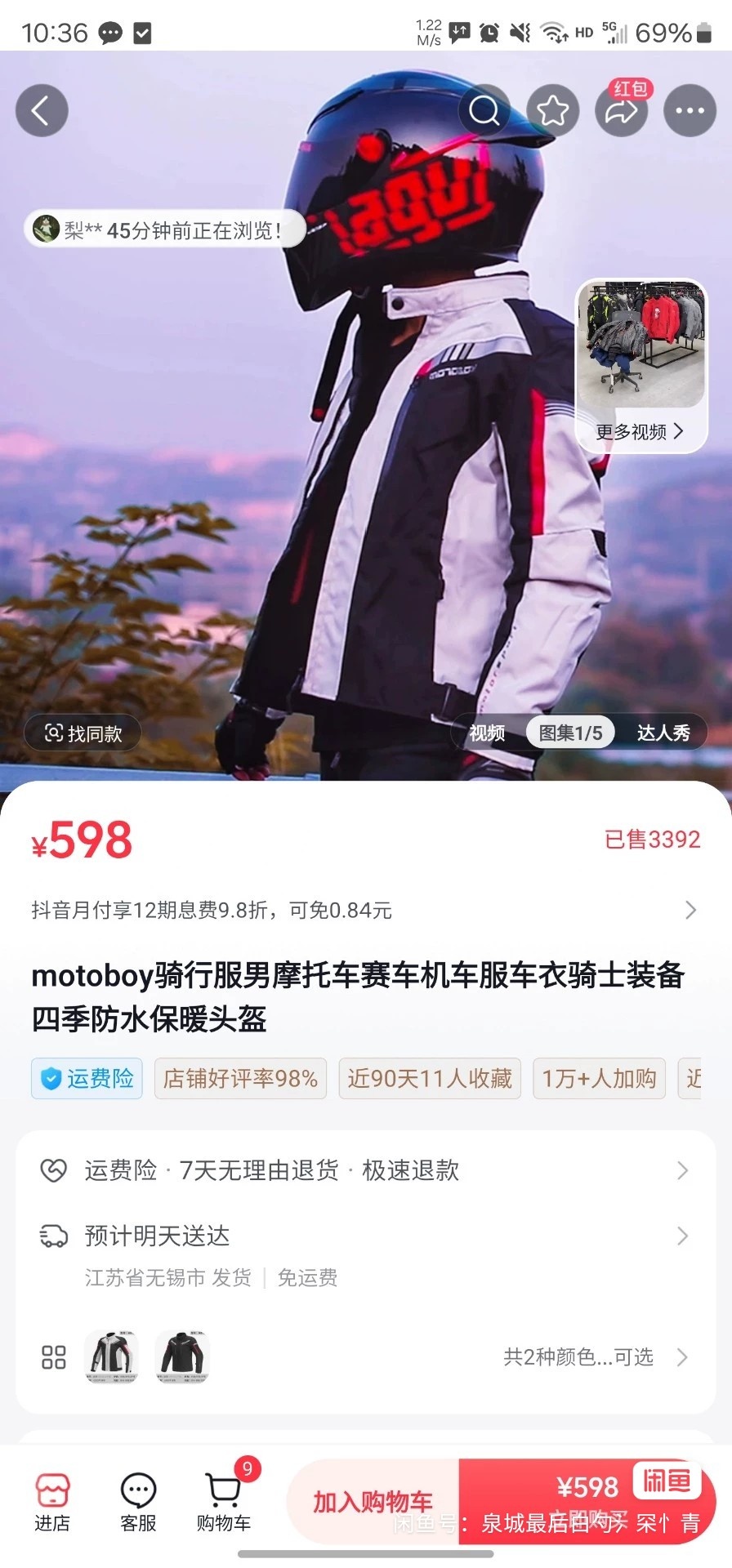This screenshot has height=1568, width=732.
Task: Open the search icon at top
Action: 484,110
